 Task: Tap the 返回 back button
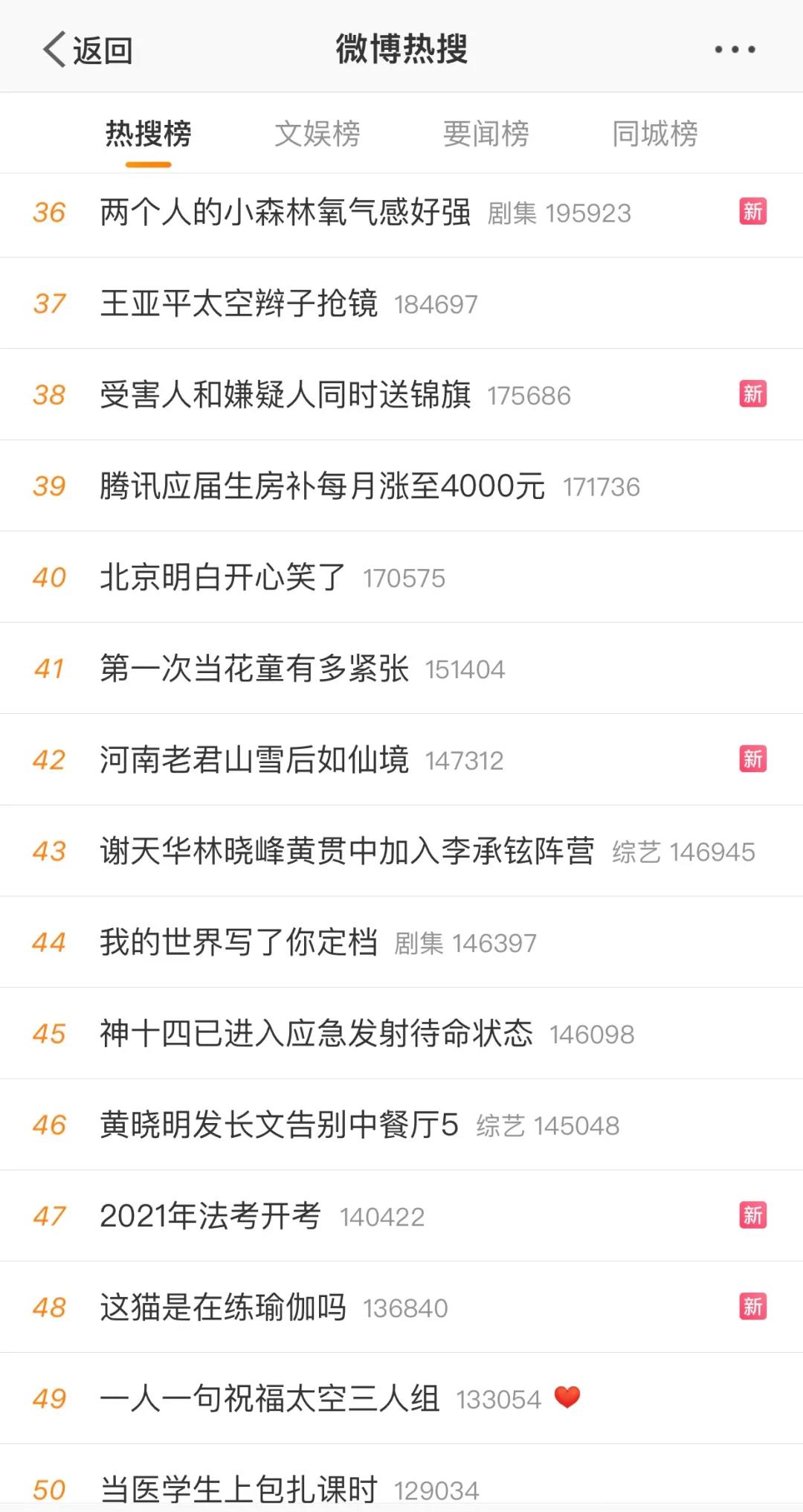[87, 50]
